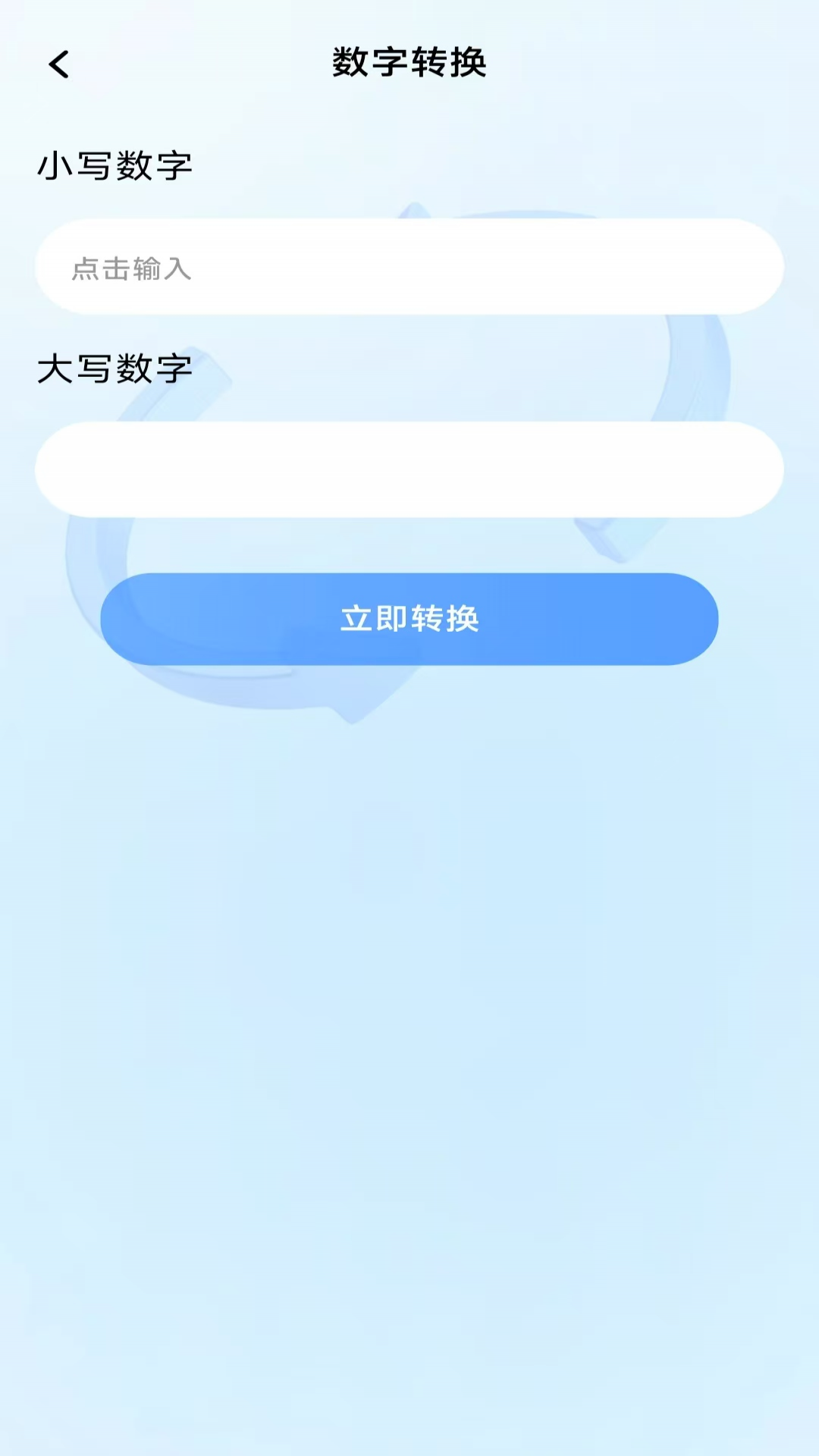Tap the 小写数字 input field
Image resolution: width=819 pixels, height=1456 pixels.
409,267
